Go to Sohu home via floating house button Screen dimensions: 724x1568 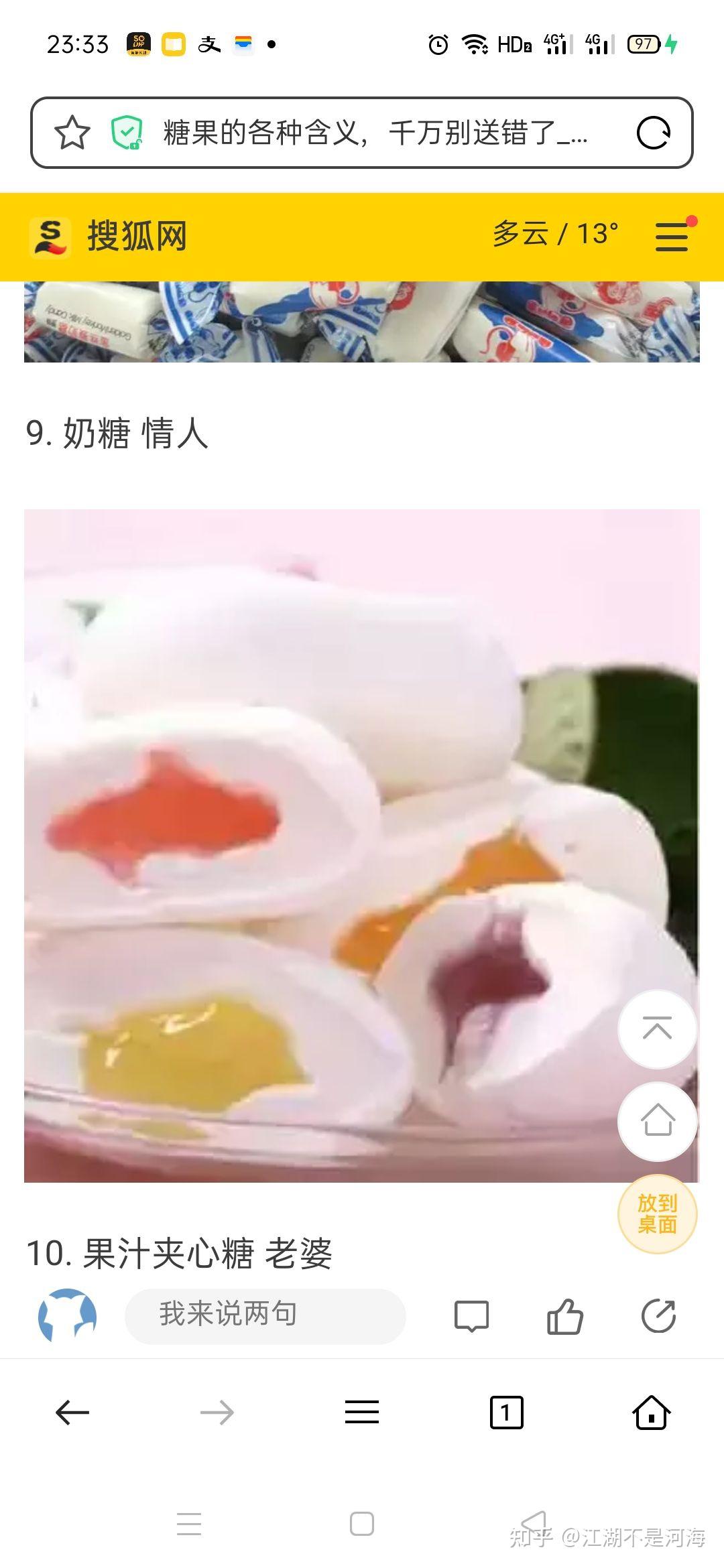(x=657, y=1120)
